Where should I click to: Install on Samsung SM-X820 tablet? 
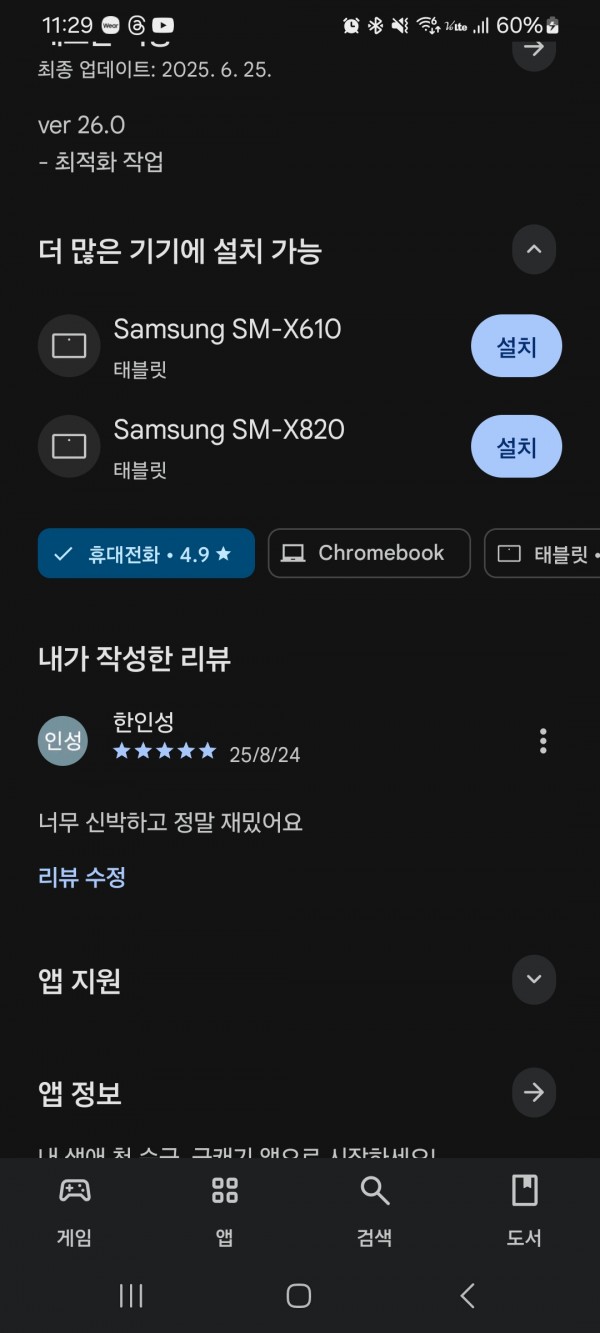(x=516, y=447)
